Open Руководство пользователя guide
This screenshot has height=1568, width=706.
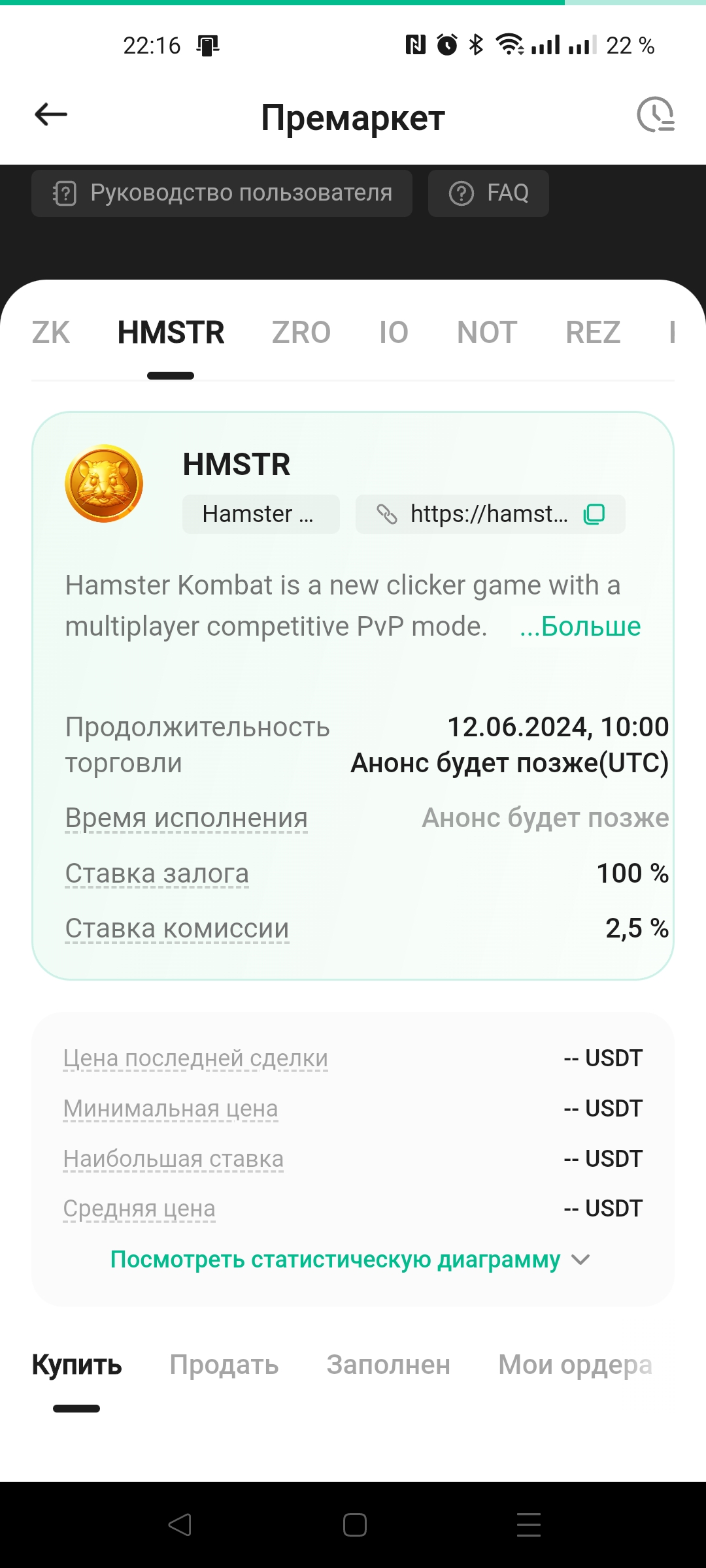point(222,193)
